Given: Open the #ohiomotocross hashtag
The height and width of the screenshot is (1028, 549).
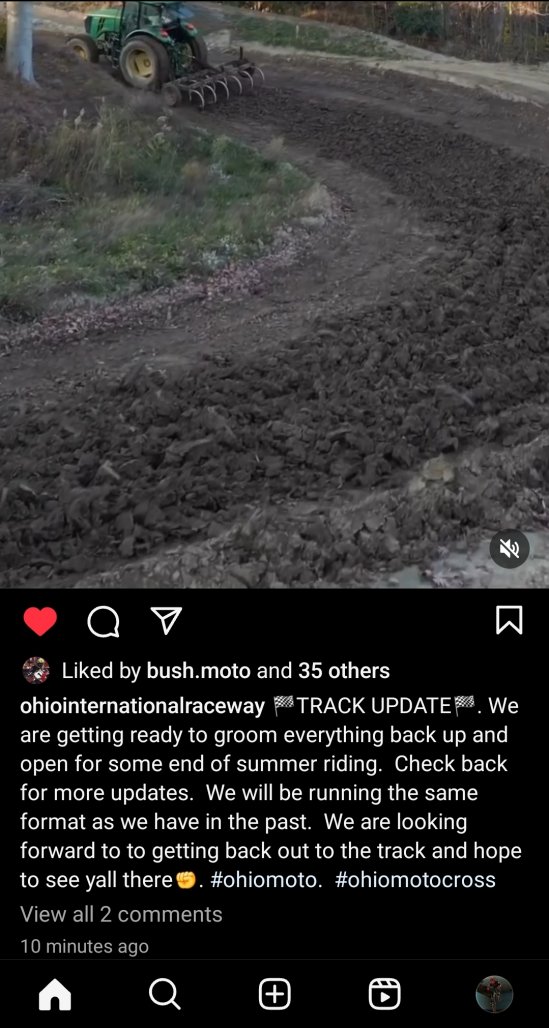Looking at the screenshot, I should (415, 880).
